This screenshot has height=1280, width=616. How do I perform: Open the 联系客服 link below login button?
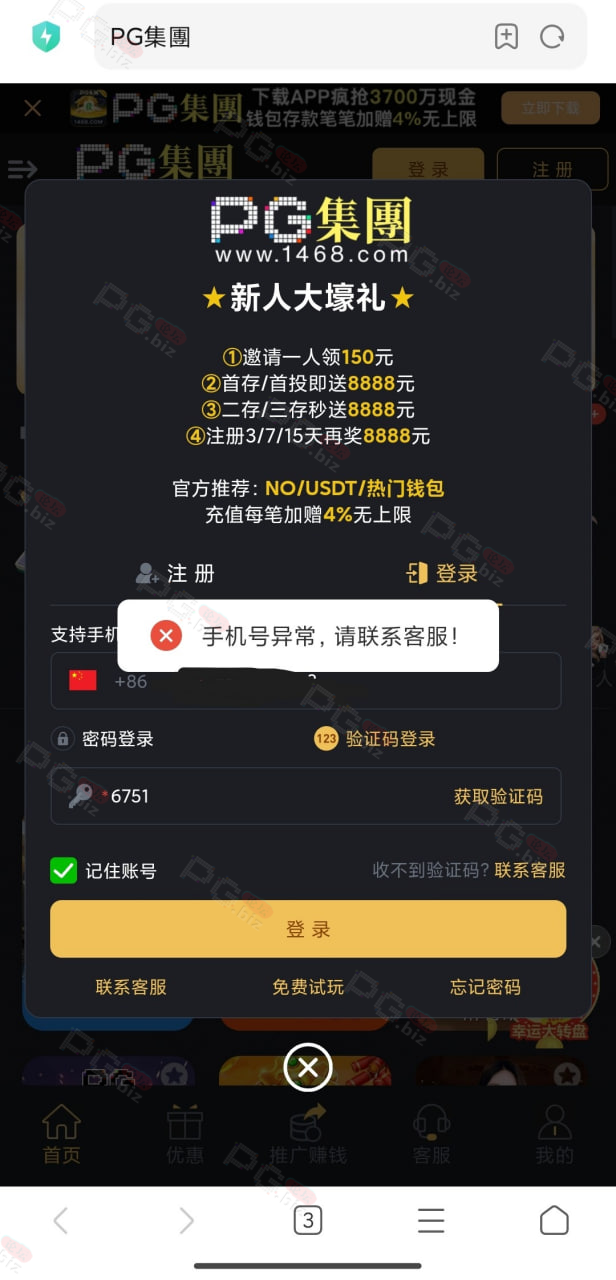[x=131, y=987]
